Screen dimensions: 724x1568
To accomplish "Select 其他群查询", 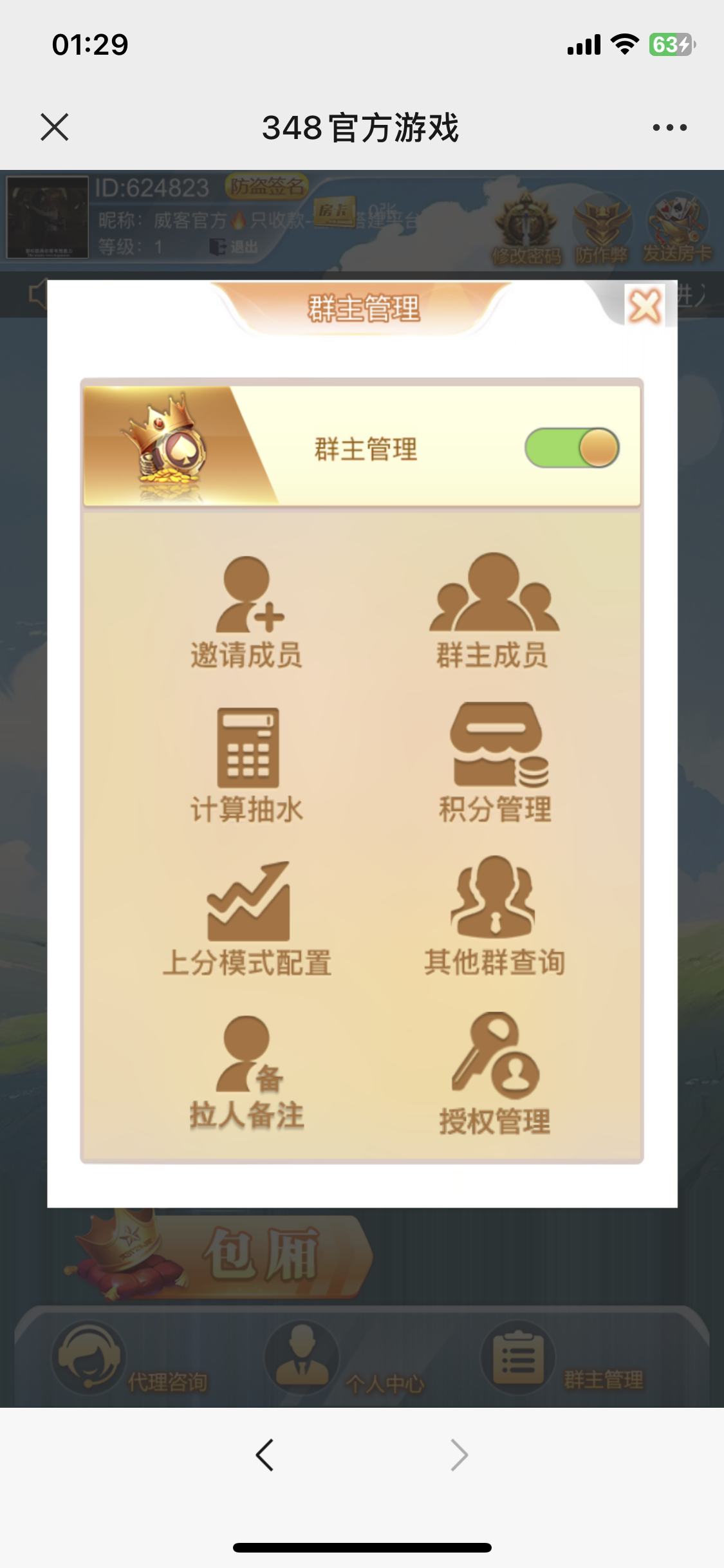I will click(494, 917).
